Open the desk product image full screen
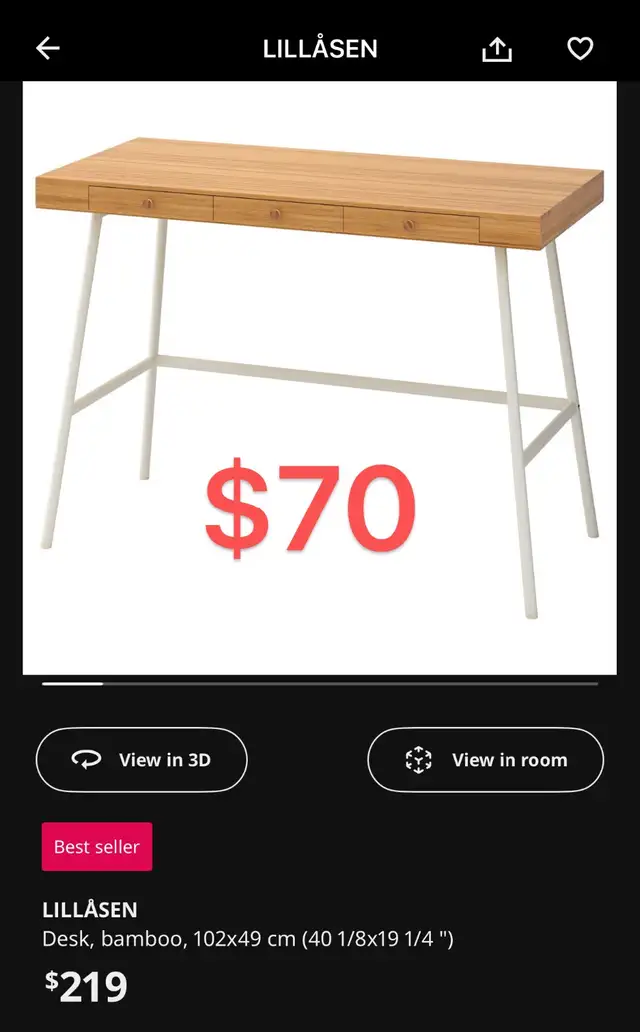Screen dimensions: 640x1032 point(320,378)
